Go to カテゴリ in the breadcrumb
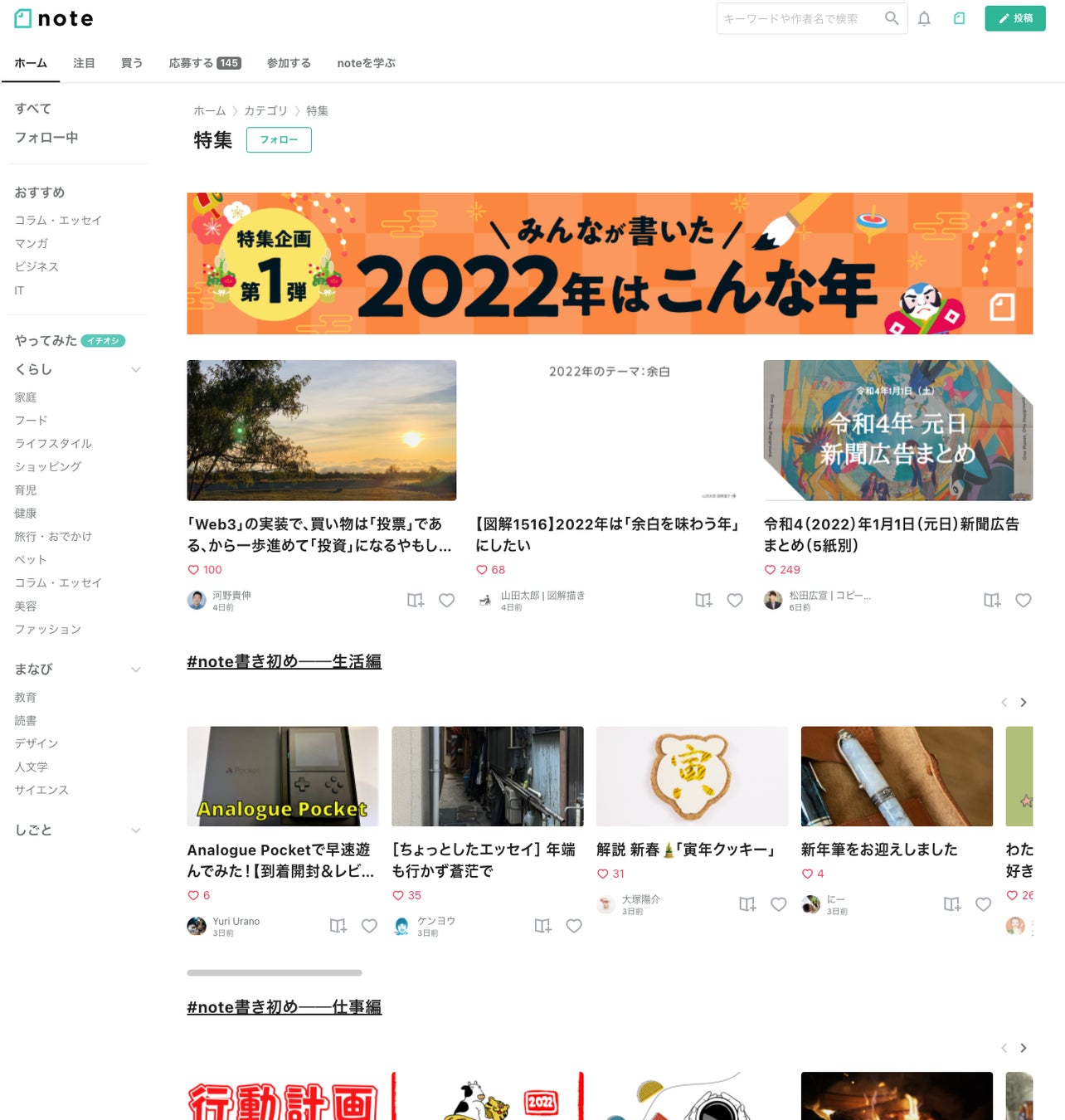This screenshot has height=1120, width=1065. tap(265, 110)
